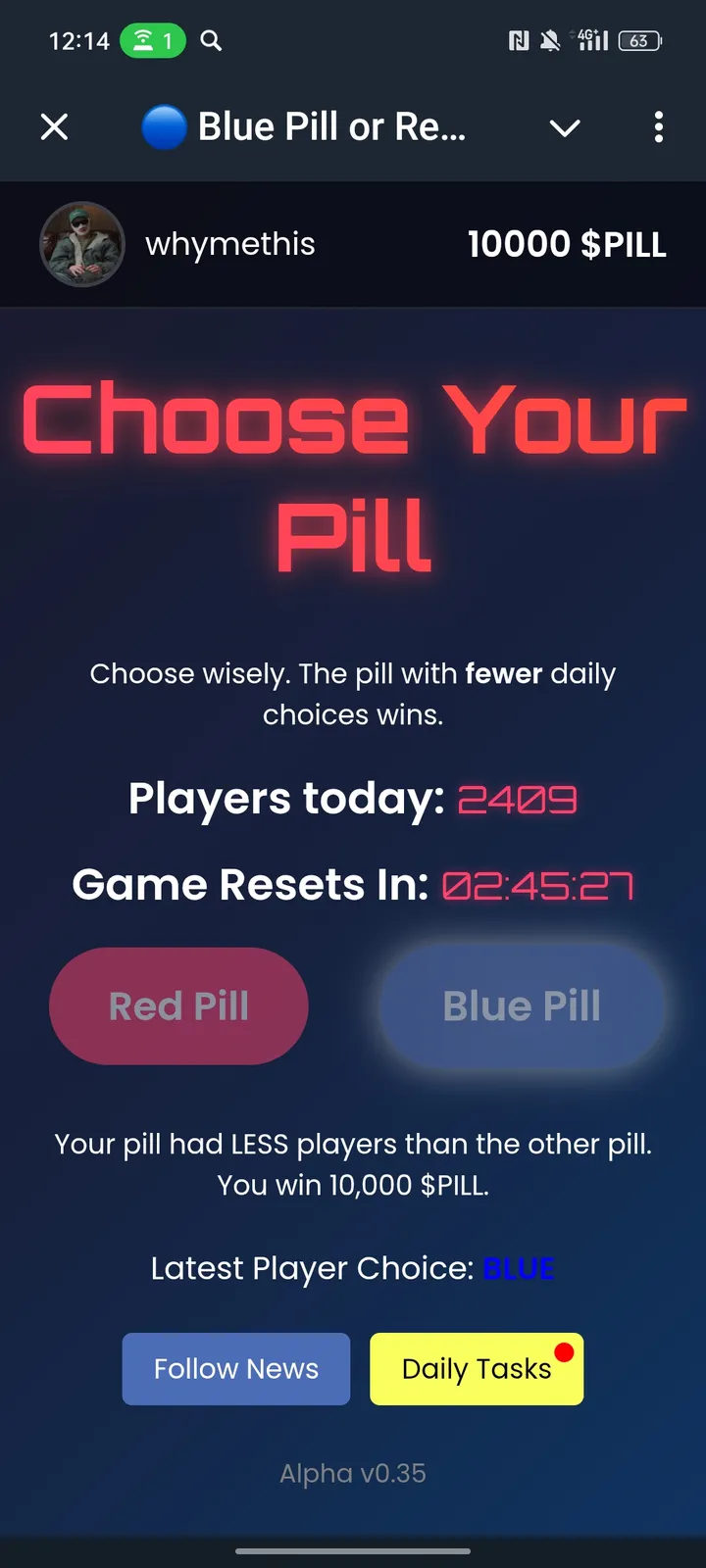Viewport: 706px width, 1568px height.
Task: Tap the BLUE latest player choice text
Action: tap(519, 1267)
